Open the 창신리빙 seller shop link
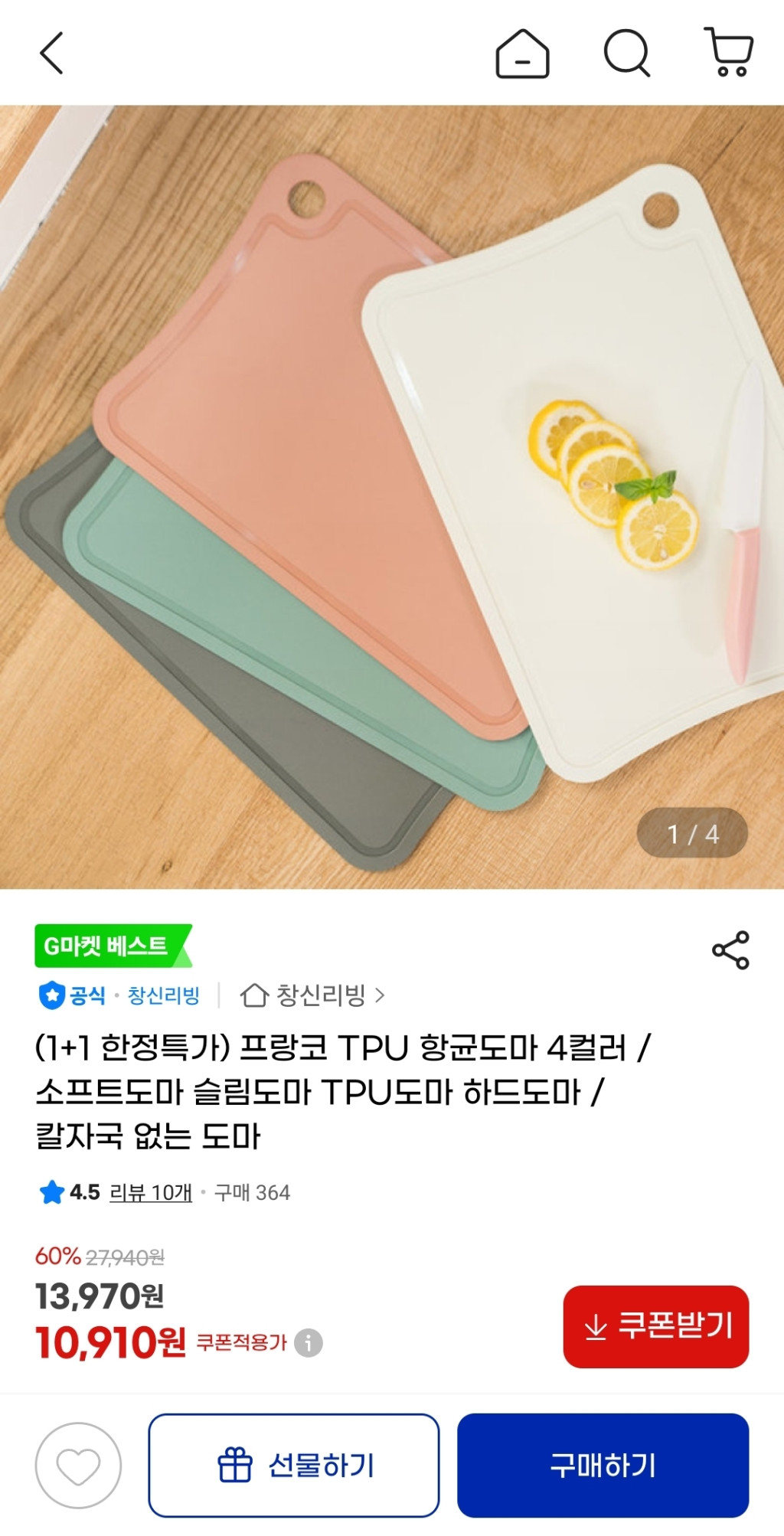This screenshot has width=784, height=1536. coord(312,995)
